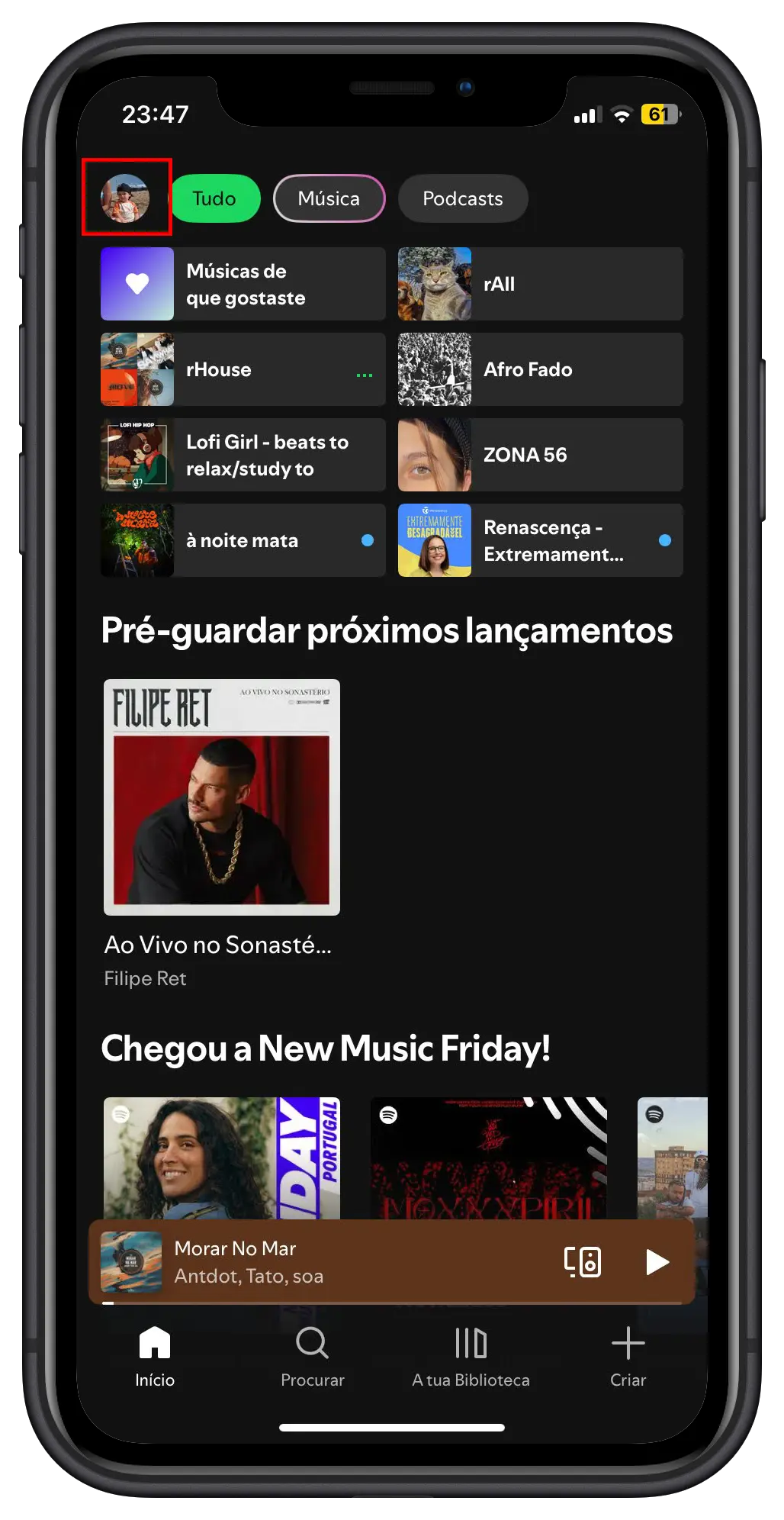Open the connect to device icon

point(583,1262)
